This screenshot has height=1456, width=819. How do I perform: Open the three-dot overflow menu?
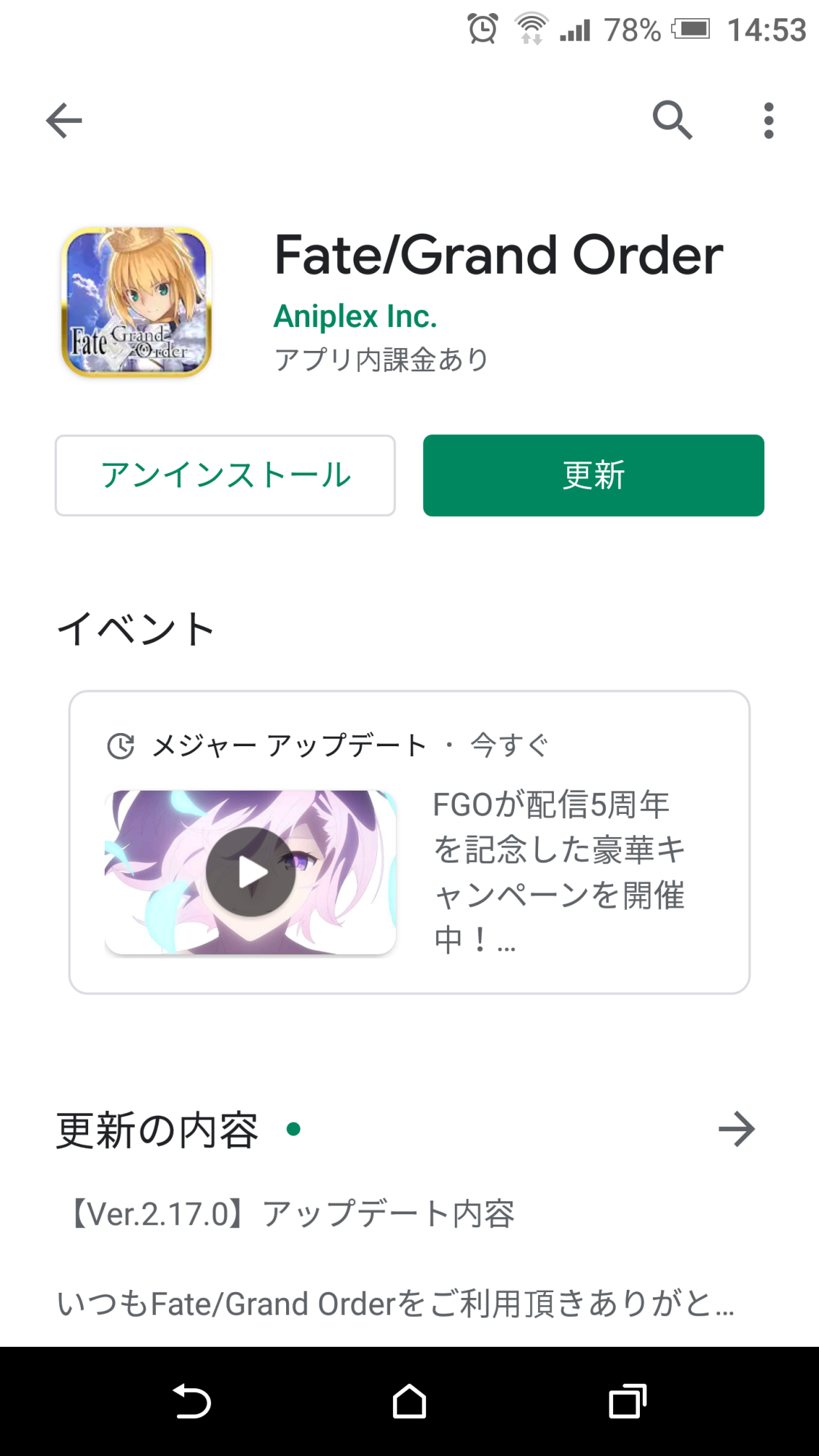tap(768, 120)
